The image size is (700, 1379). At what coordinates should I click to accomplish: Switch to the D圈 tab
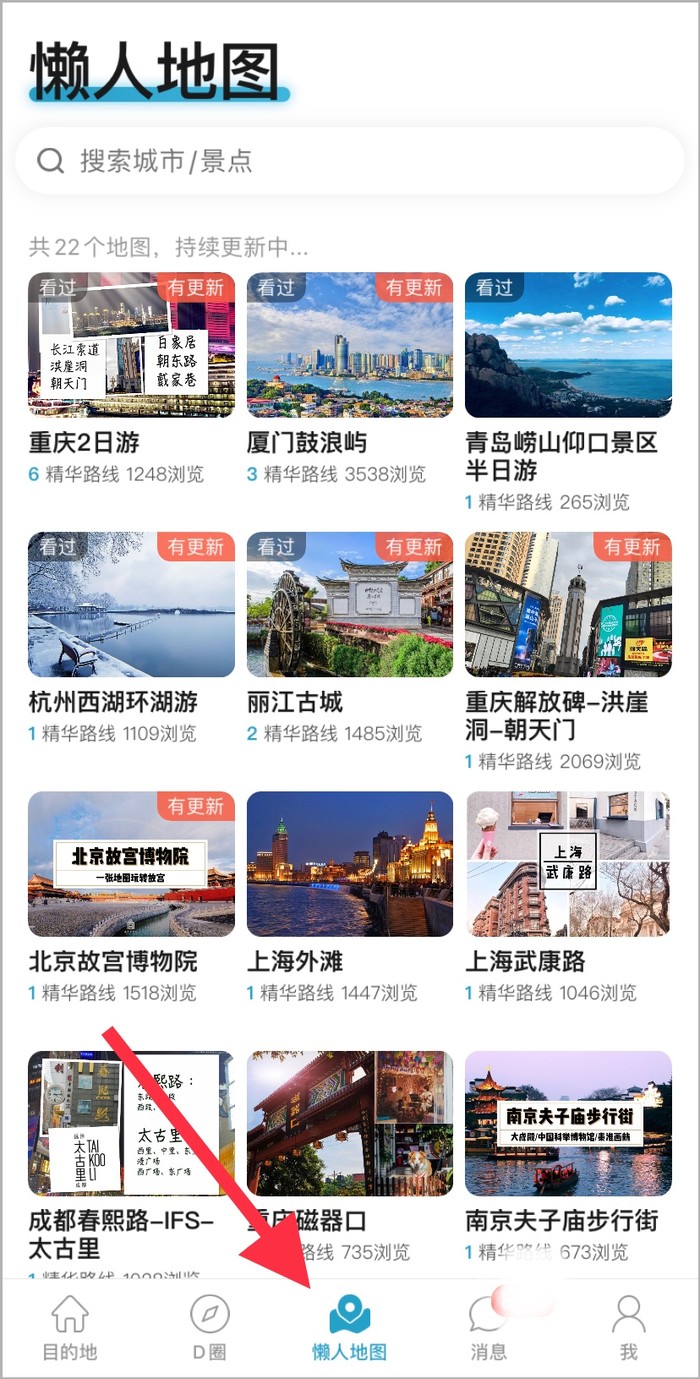click(210, 1327)
